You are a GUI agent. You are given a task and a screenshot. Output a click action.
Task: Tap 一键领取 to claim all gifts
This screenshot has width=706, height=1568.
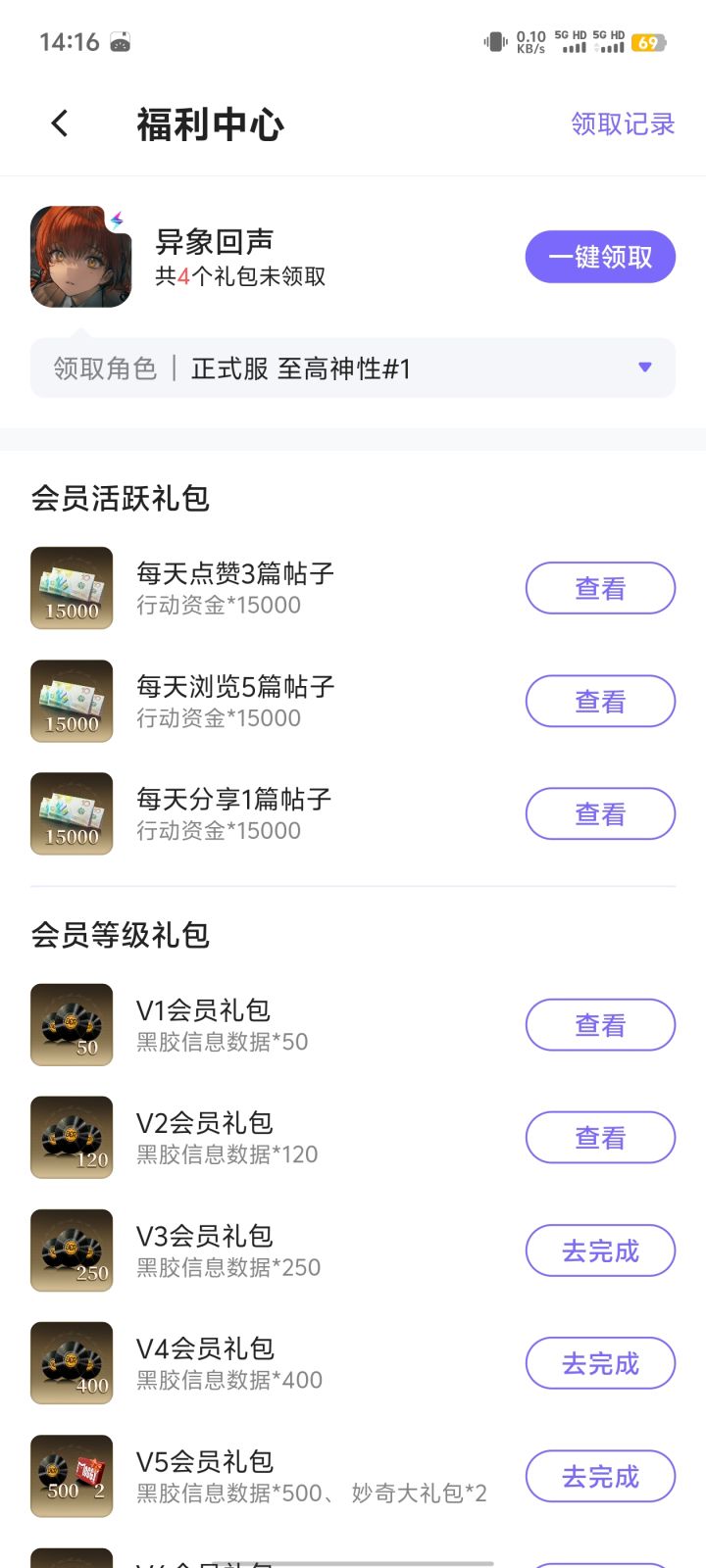tap(600, 257)
